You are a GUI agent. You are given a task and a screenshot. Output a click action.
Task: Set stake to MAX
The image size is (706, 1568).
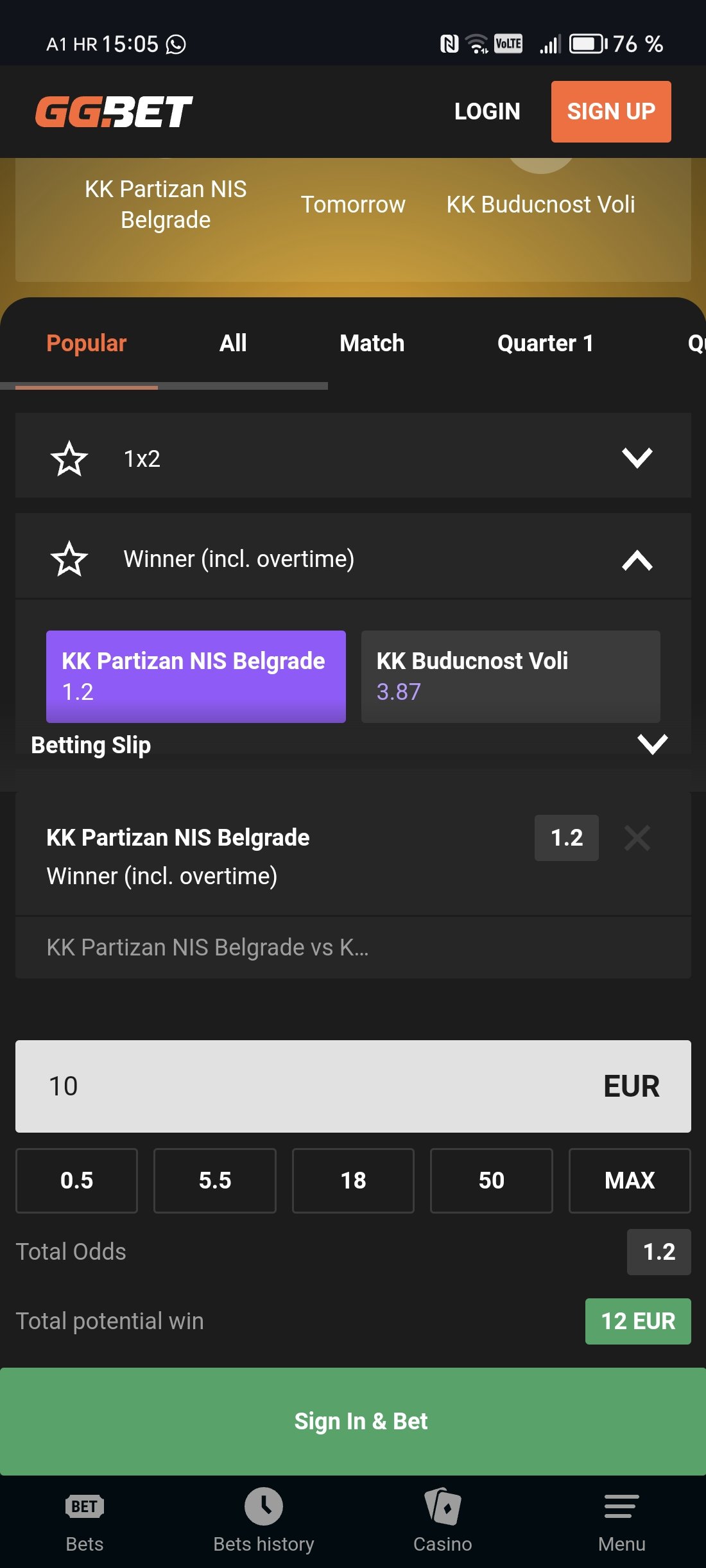(630, 1180)
